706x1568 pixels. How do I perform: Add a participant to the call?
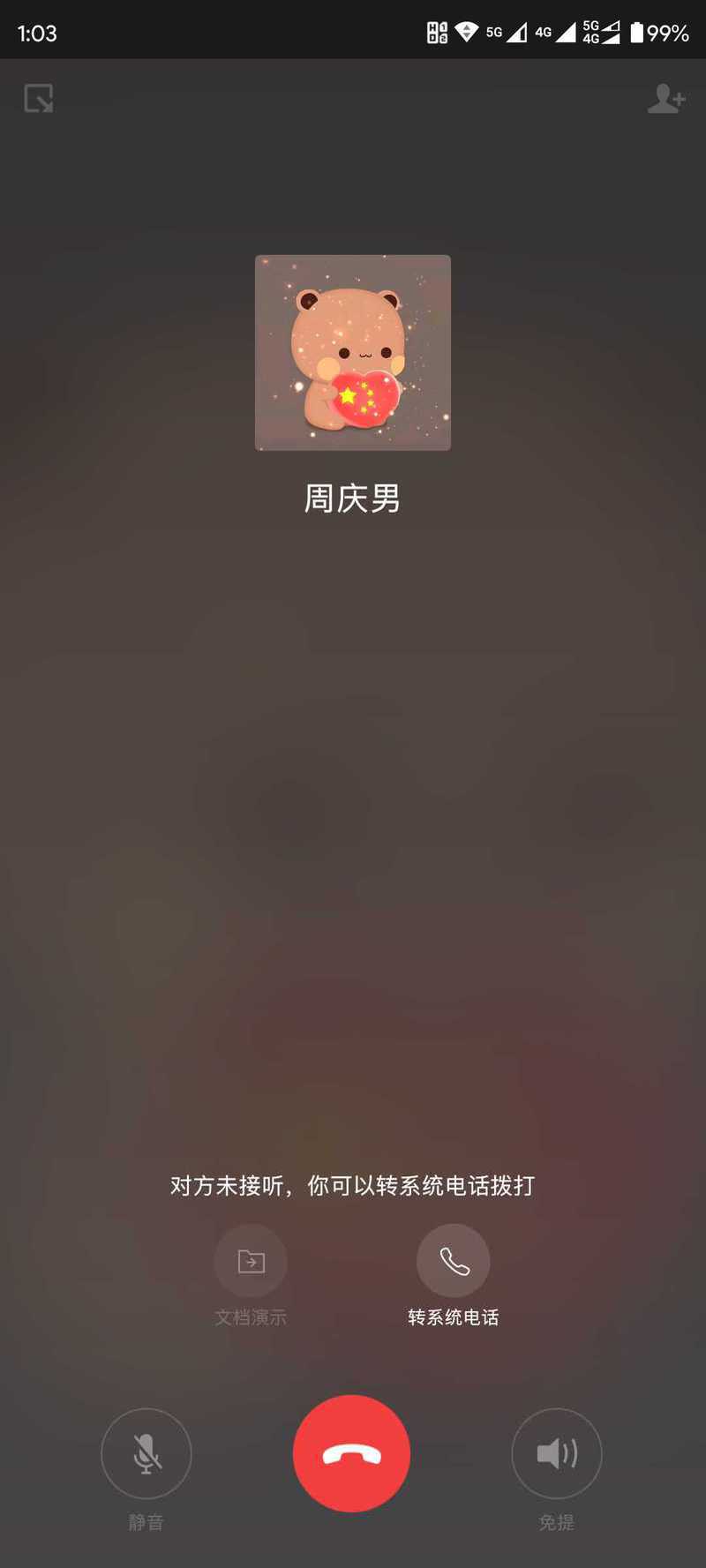(665, 98)
